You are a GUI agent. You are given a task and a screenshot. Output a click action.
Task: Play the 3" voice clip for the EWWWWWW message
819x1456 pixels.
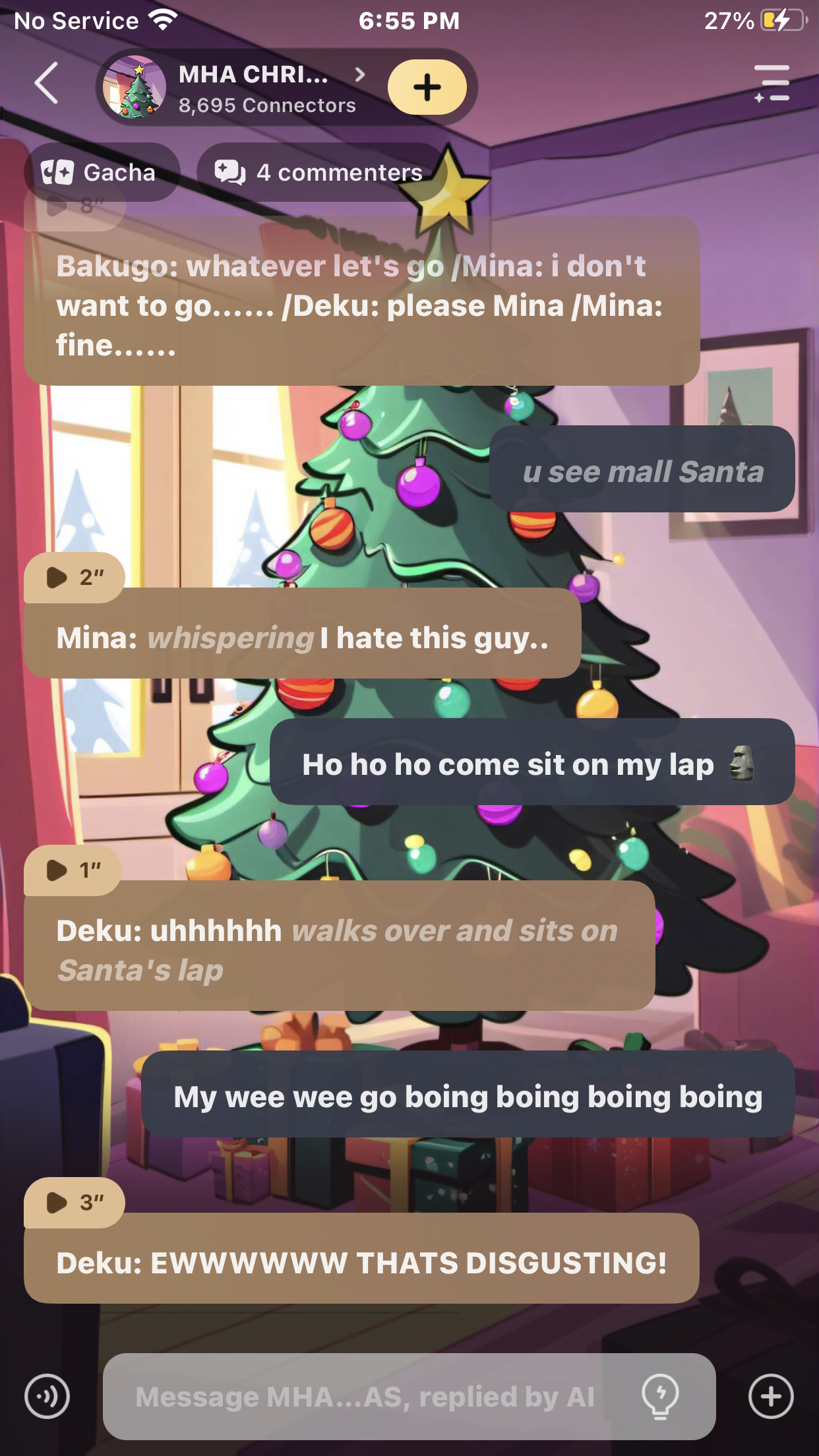(x=73, y=1203)
